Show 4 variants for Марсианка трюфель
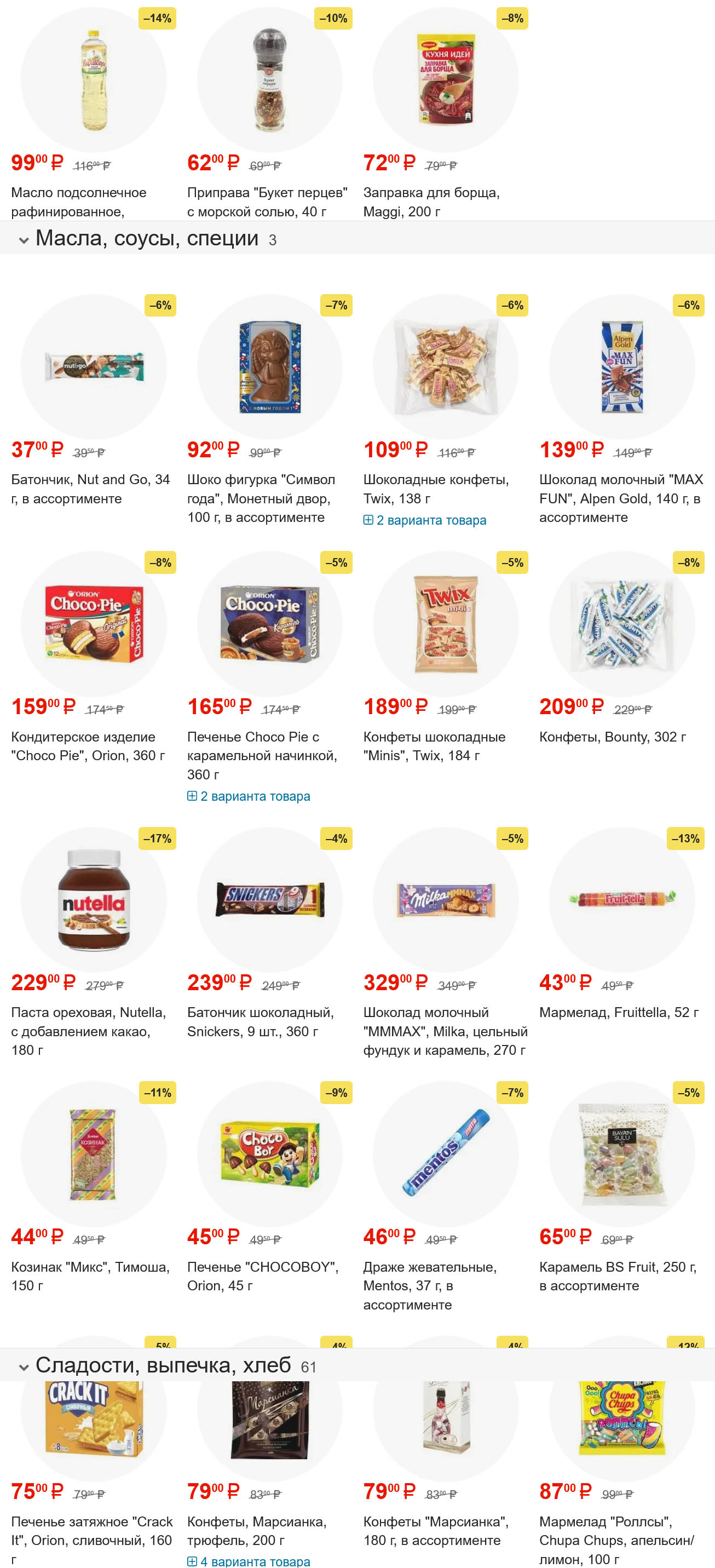Screen dimensions: 715x1568 (x=255, y=1561)
